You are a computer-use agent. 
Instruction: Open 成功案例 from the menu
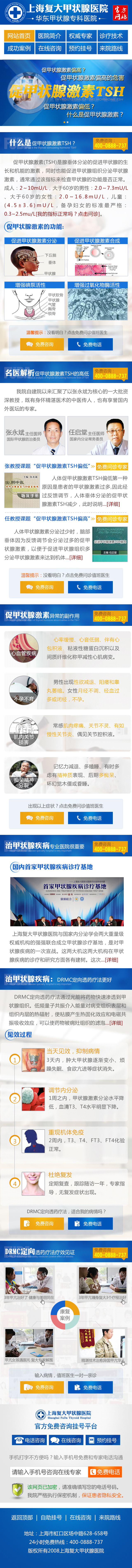18,48
